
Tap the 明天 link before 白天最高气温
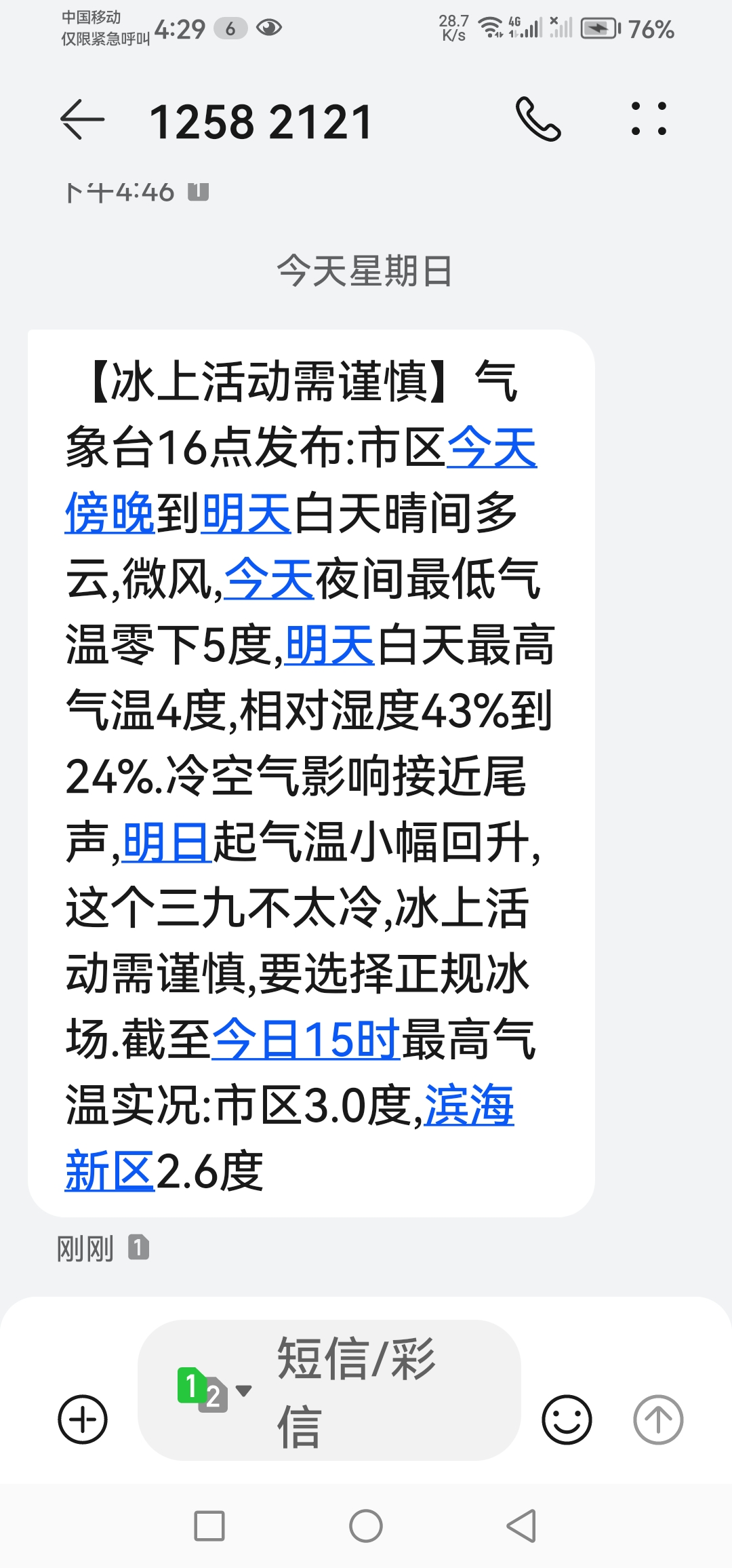[329, 646]
